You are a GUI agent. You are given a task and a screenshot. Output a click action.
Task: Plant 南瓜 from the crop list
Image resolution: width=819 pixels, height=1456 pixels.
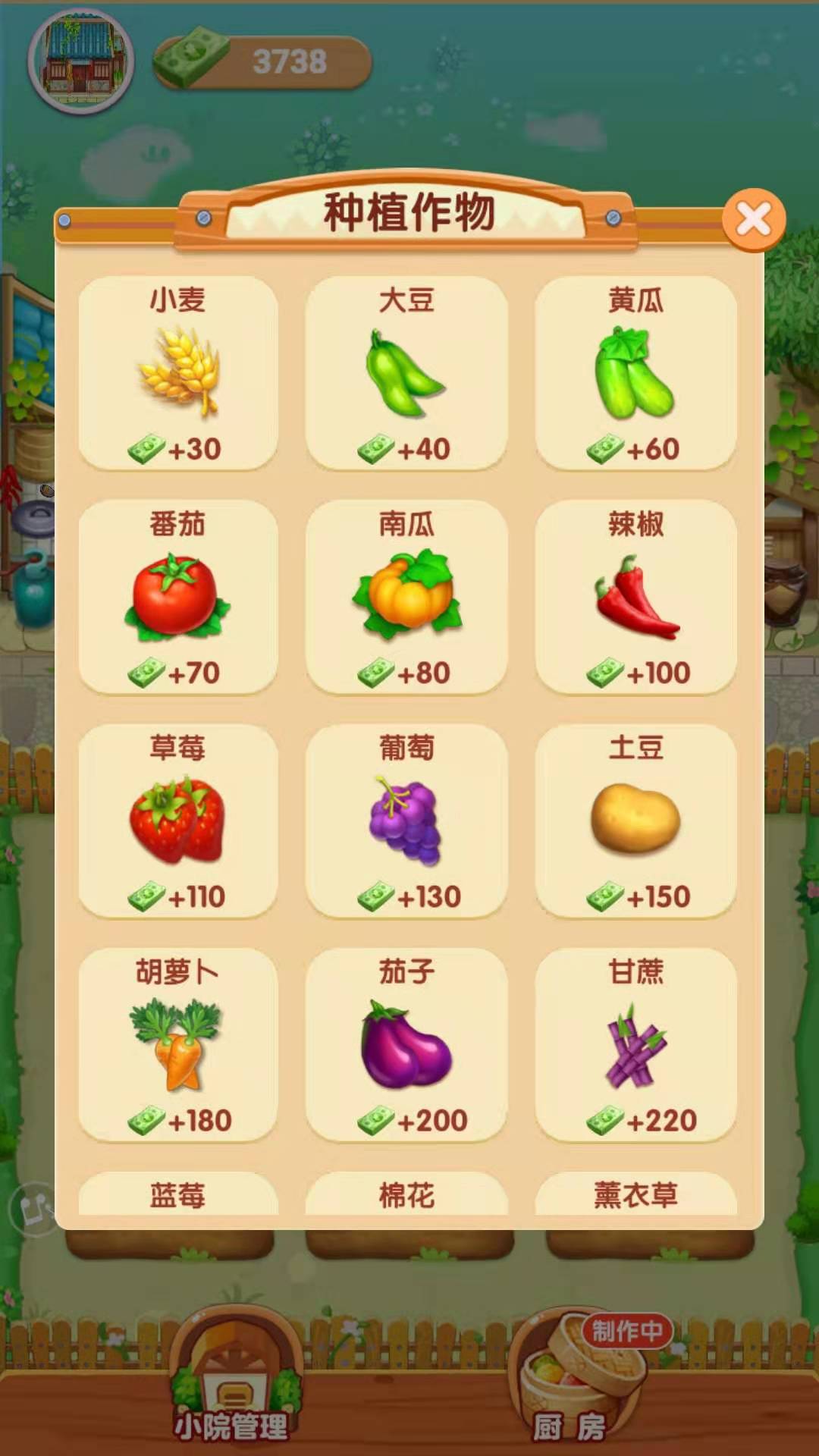point(406,597)
